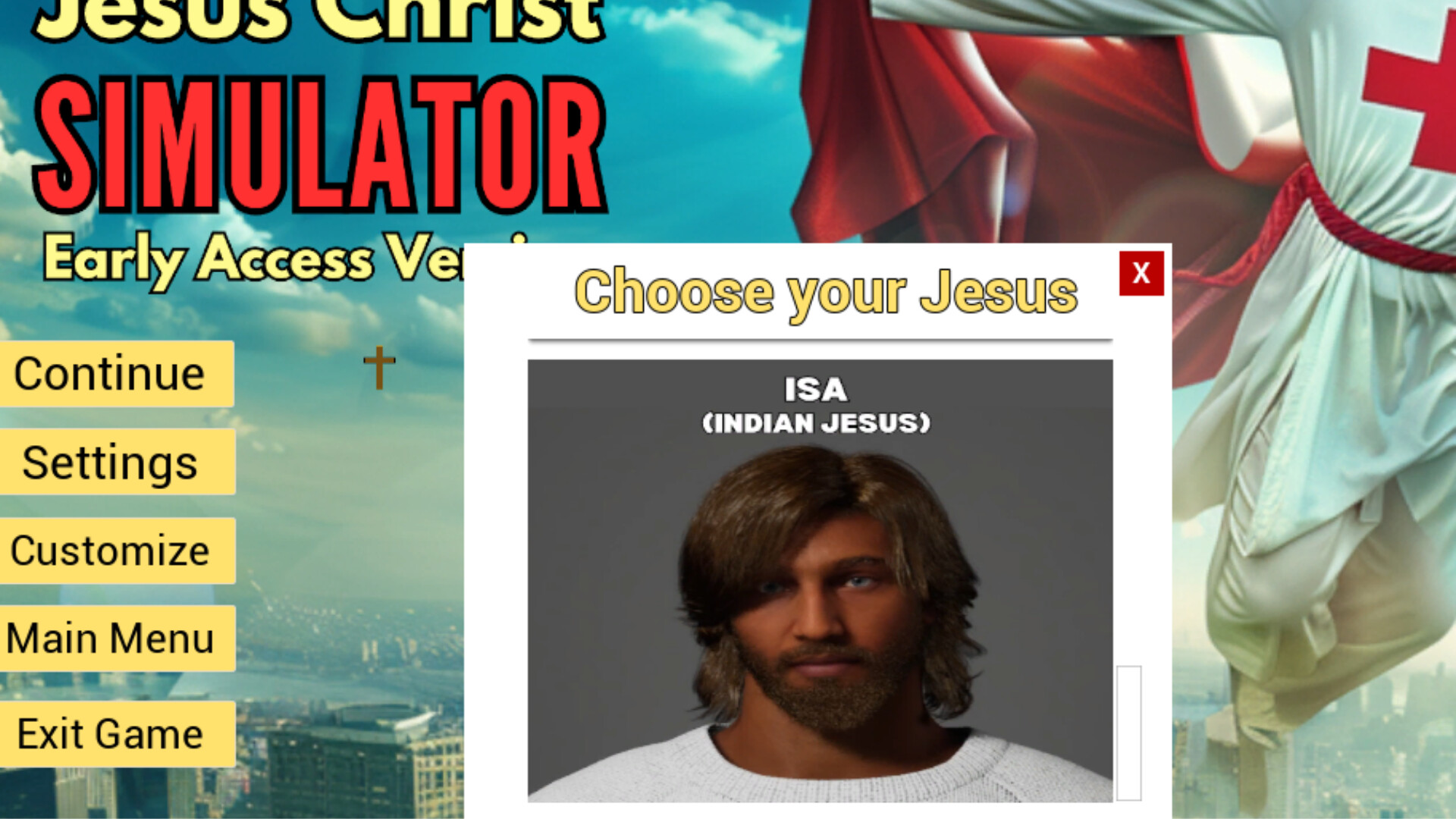Open the Settings menu

pos(115,463)
